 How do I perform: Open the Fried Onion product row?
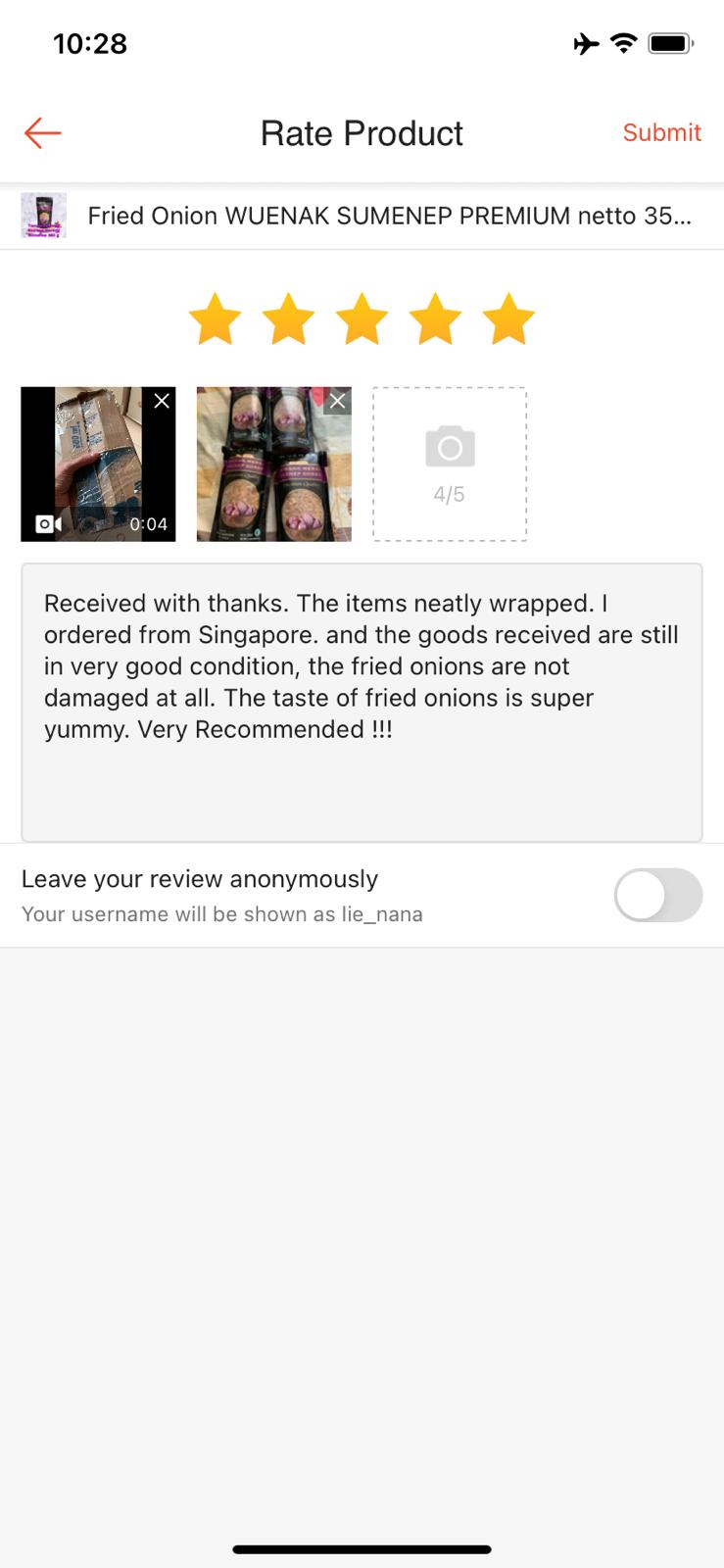point(362,216)
